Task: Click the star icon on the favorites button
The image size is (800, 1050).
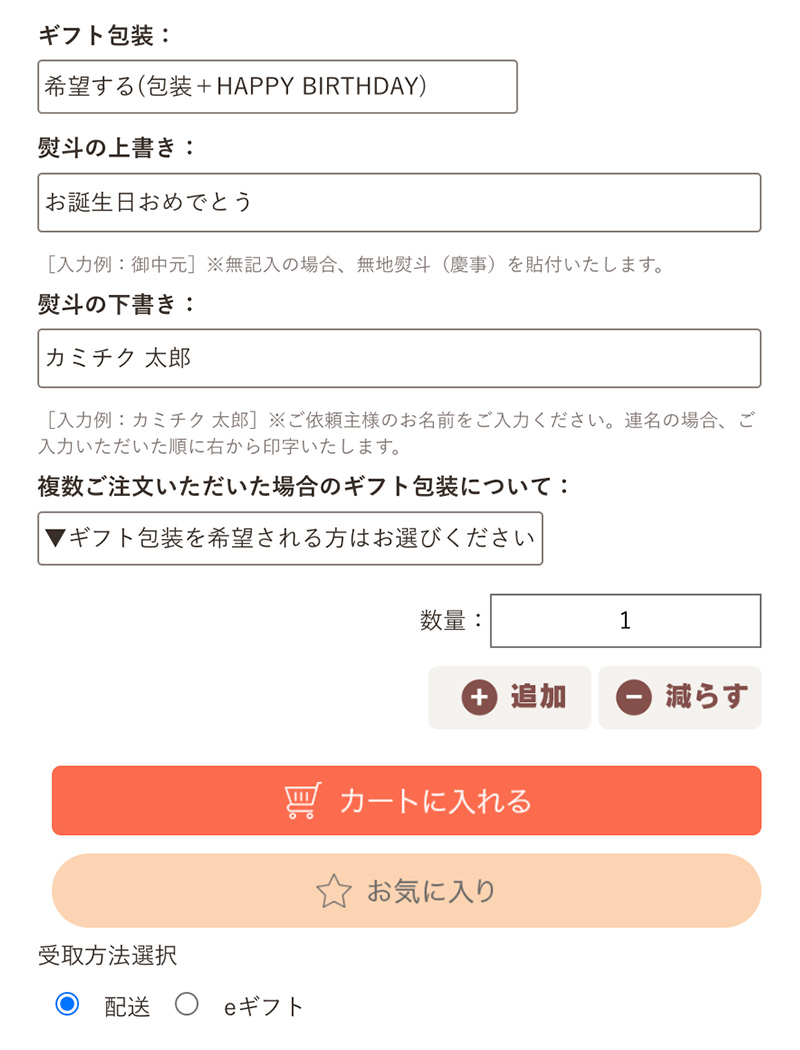Action: (338, 890)
